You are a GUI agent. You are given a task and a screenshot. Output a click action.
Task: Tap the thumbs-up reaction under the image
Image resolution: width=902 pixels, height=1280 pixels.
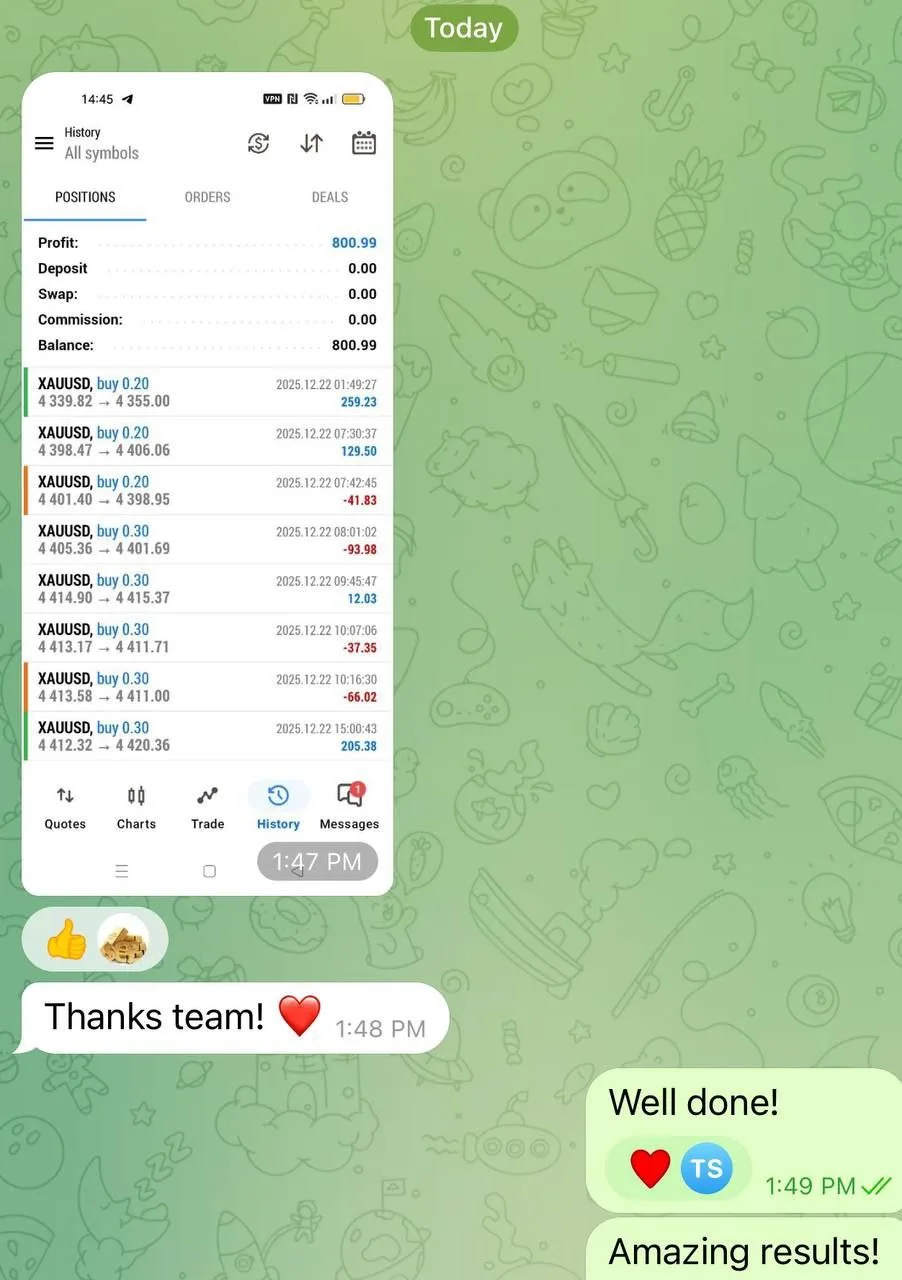pos(67,940)
